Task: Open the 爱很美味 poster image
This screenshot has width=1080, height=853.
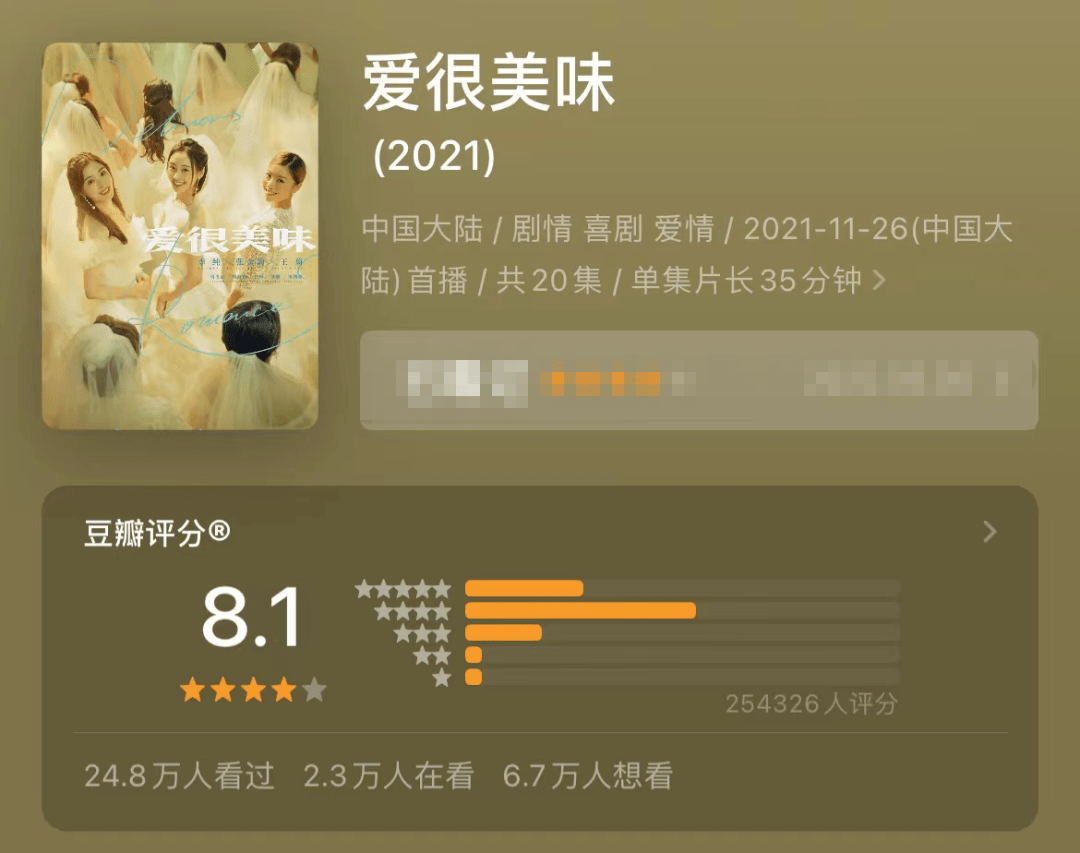Action: click(x=180, y=236)
